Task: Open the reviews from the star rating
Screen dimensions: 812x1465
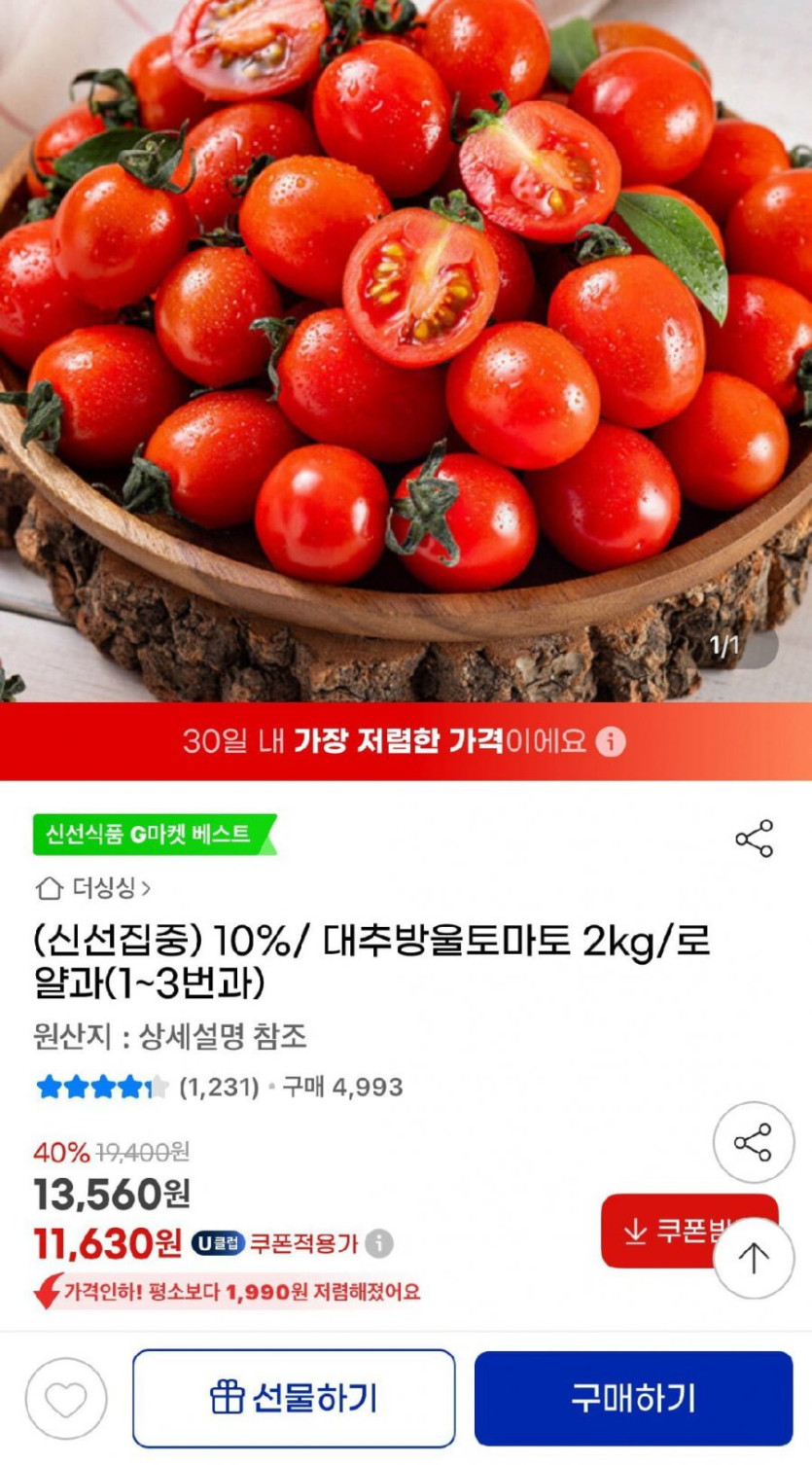Action: (x=146, y=1087)
